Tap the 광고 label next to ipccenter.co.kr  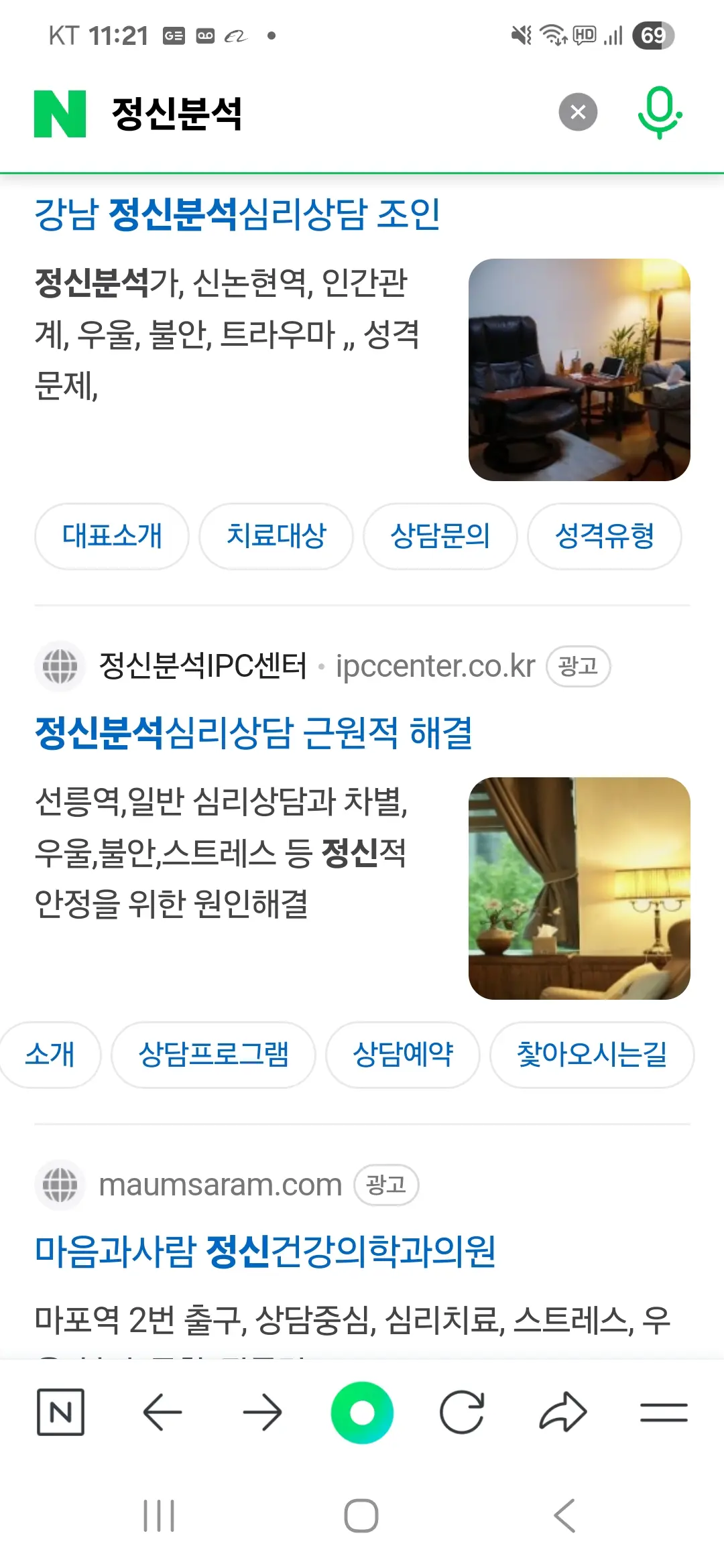579,665
